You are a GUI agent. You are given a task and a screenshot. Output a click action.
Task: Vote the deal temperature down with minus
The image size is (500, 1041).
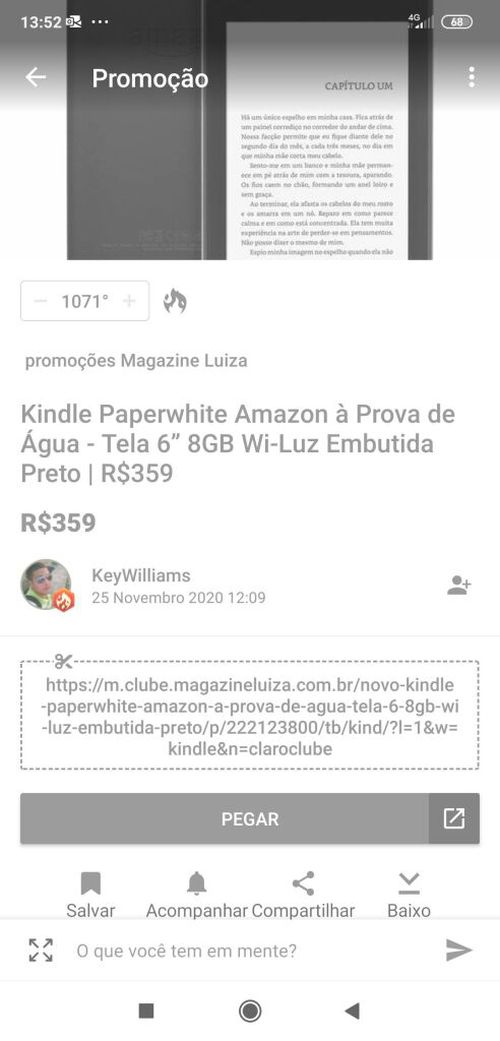(x=41, y=301)
